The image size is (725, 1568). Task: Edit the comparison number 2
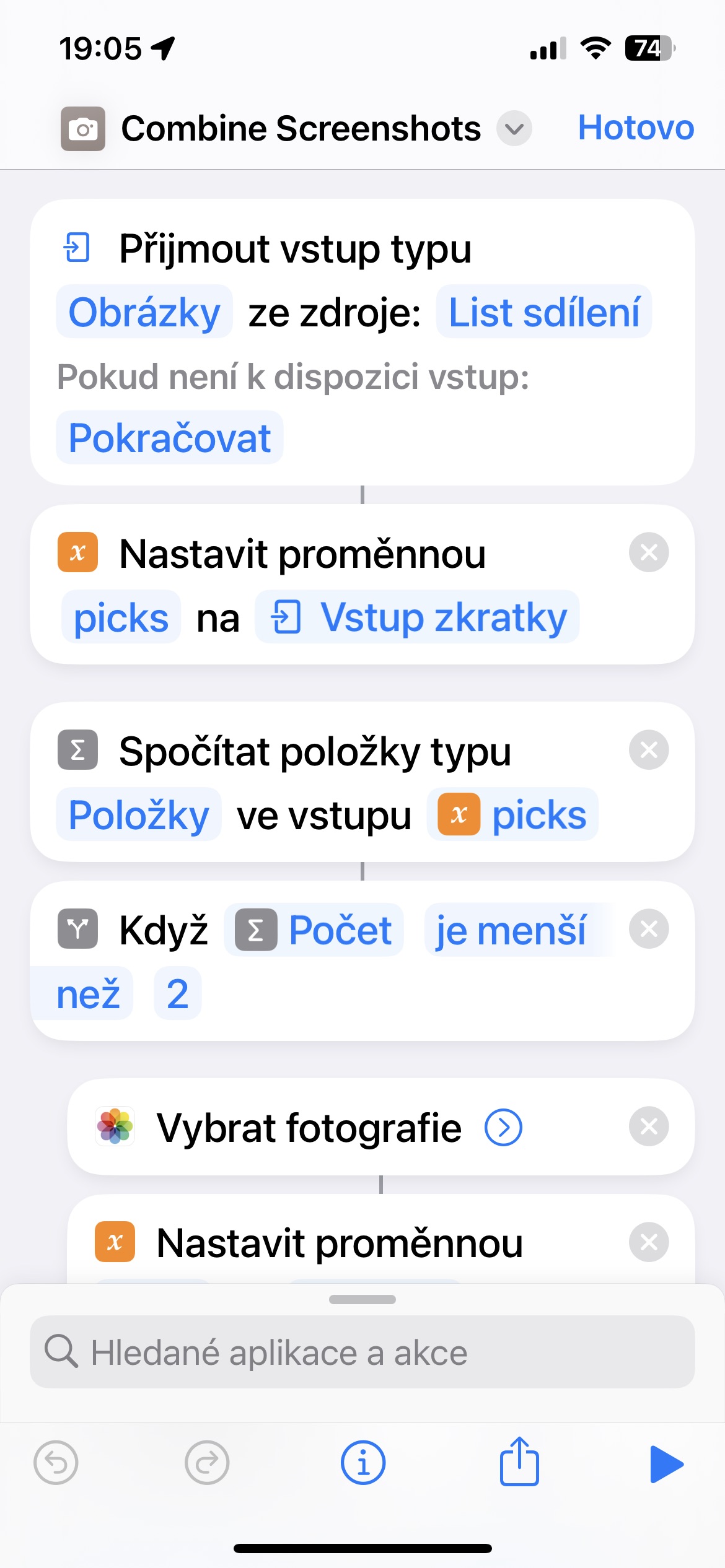pos(177,993)
